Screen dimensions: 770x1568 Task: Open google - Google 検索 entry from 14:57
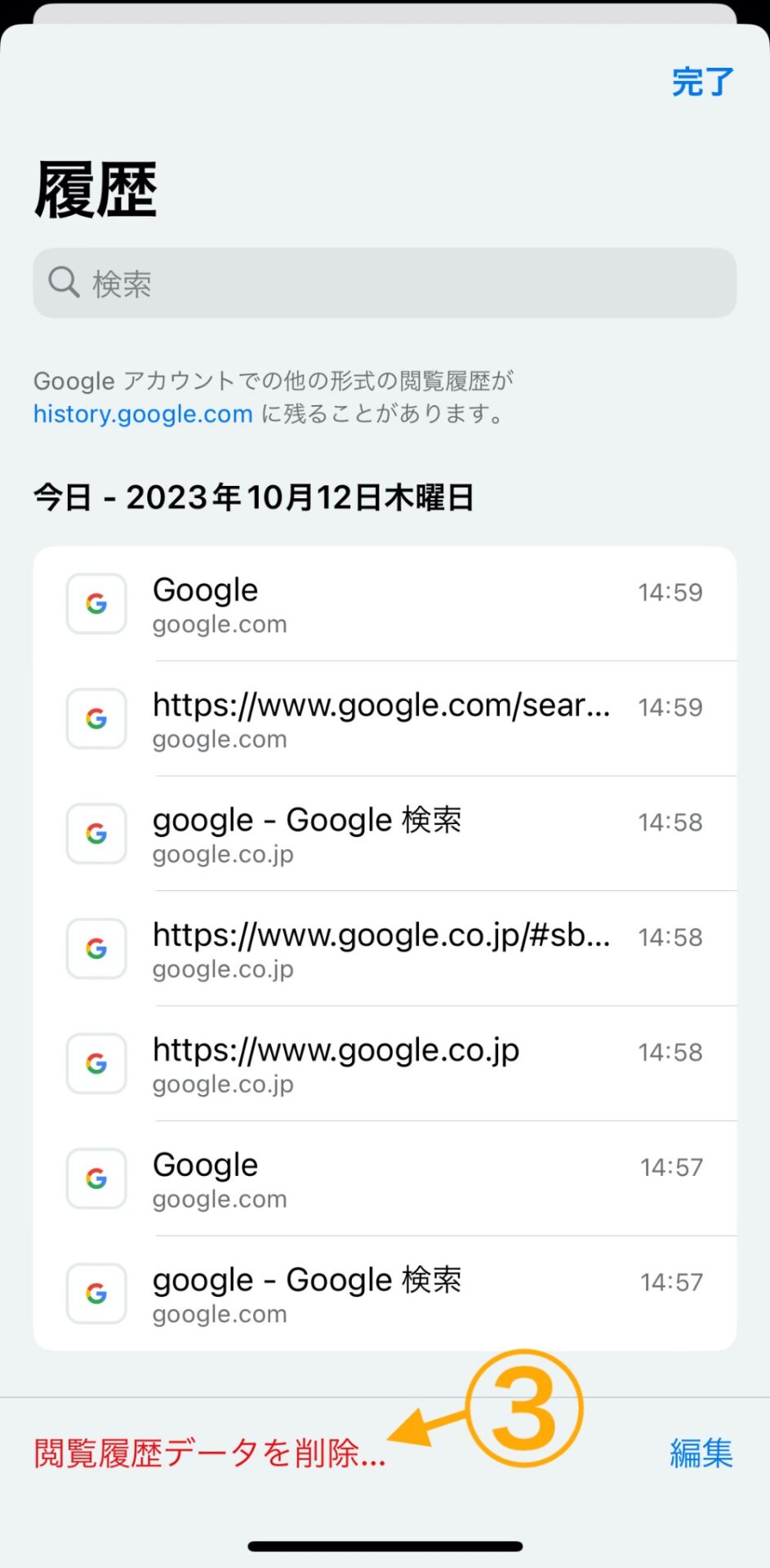(385, 1294)
